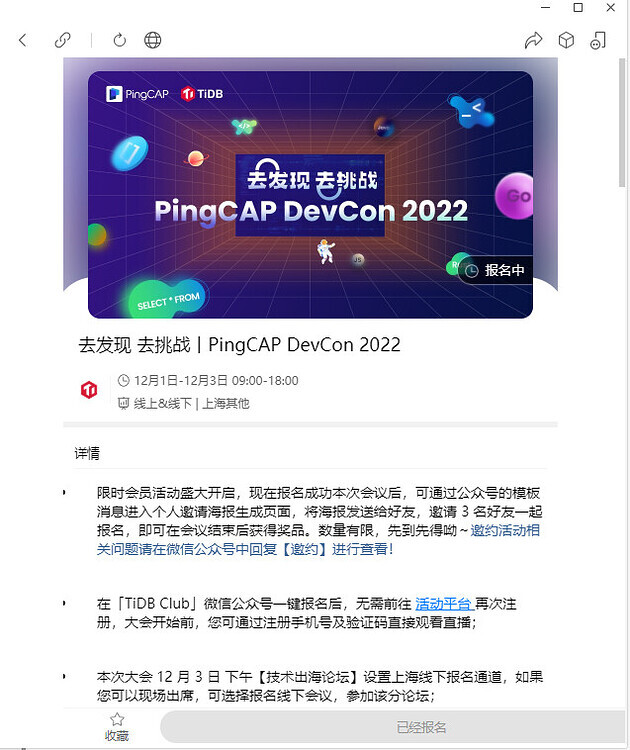Copy the page link

coord(63,40)
